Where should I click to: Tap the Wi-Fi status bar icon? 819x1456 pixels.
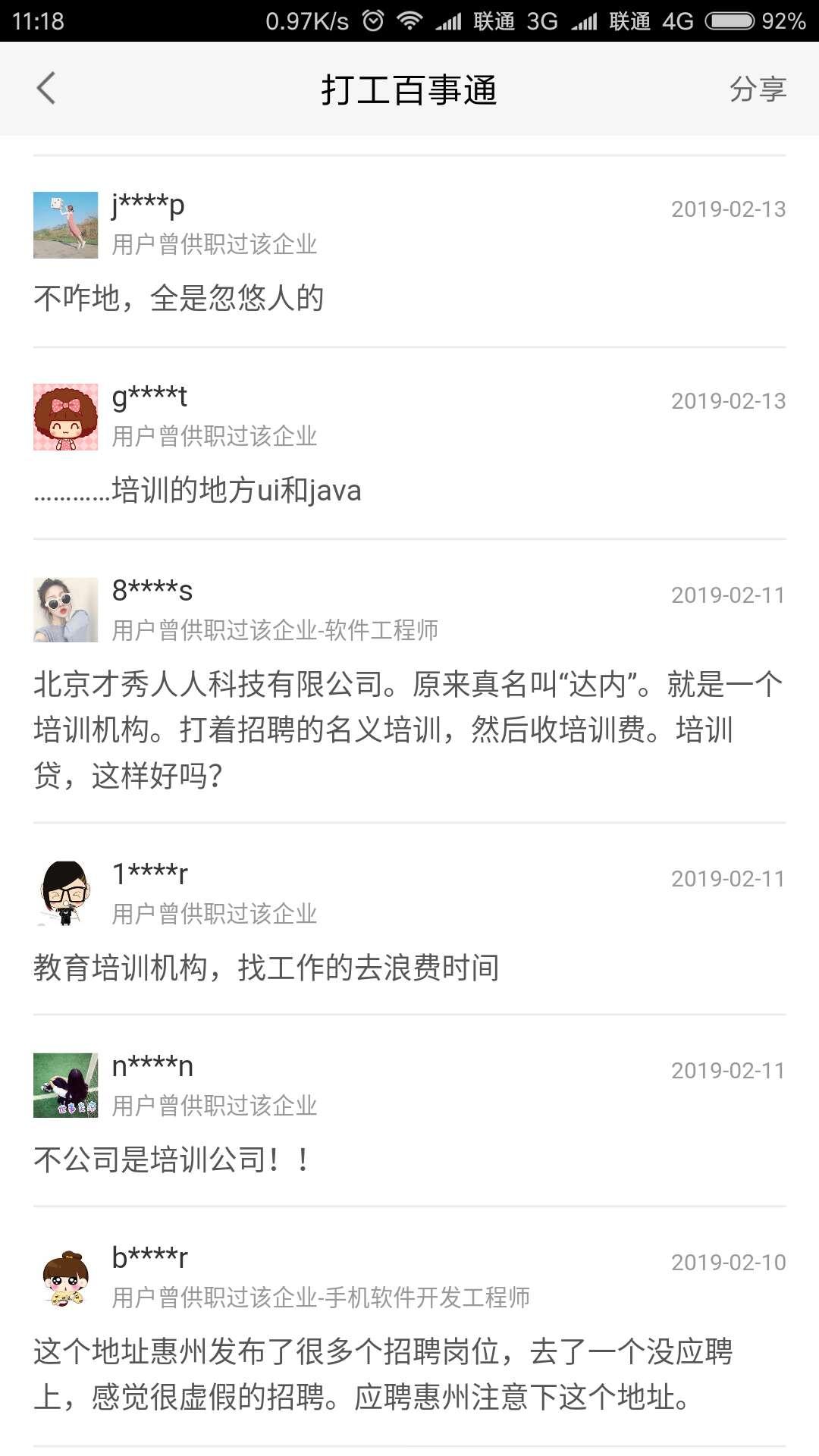pyautogui.click(x=410, y=20)
